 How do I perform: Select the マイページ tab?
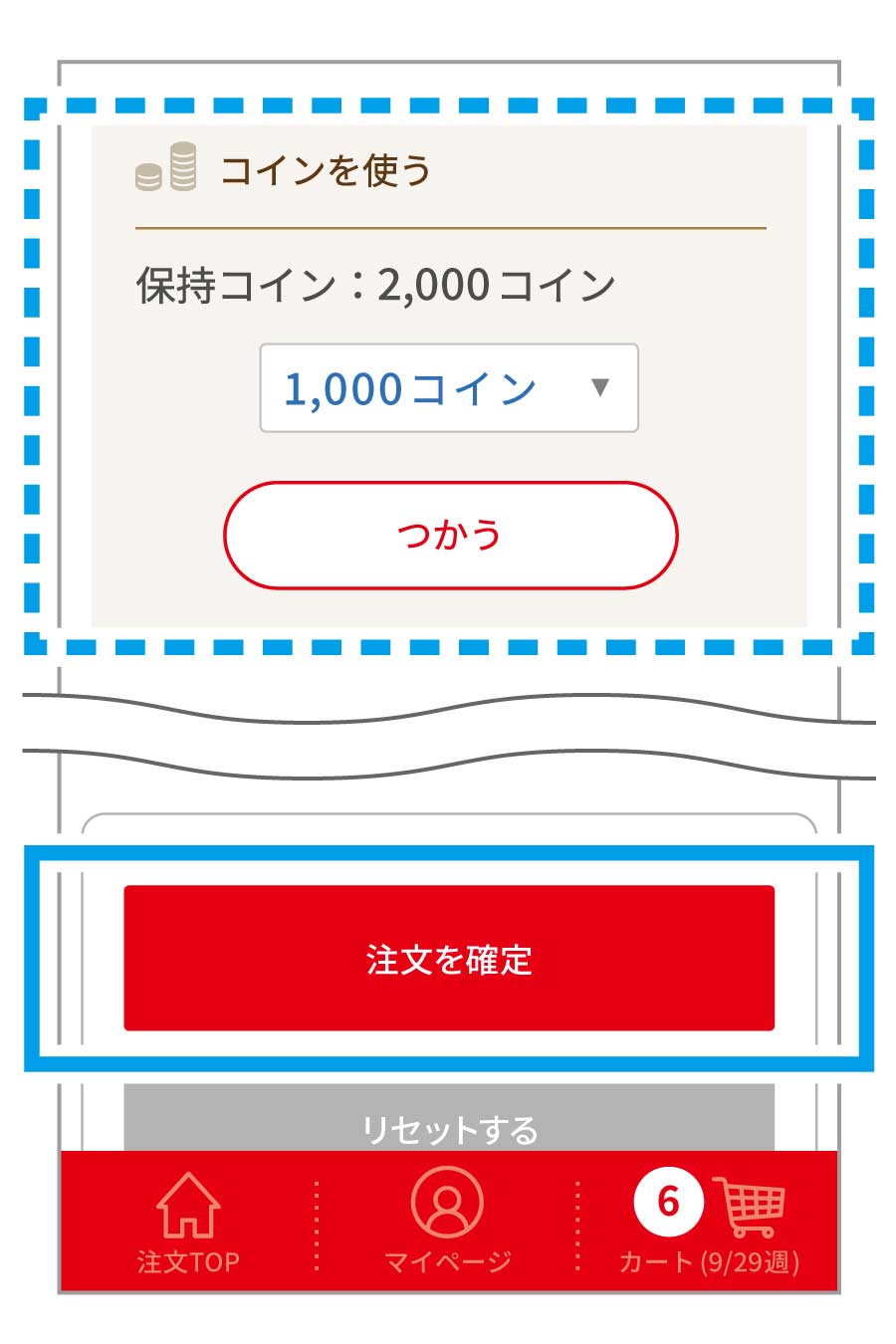447,1260
